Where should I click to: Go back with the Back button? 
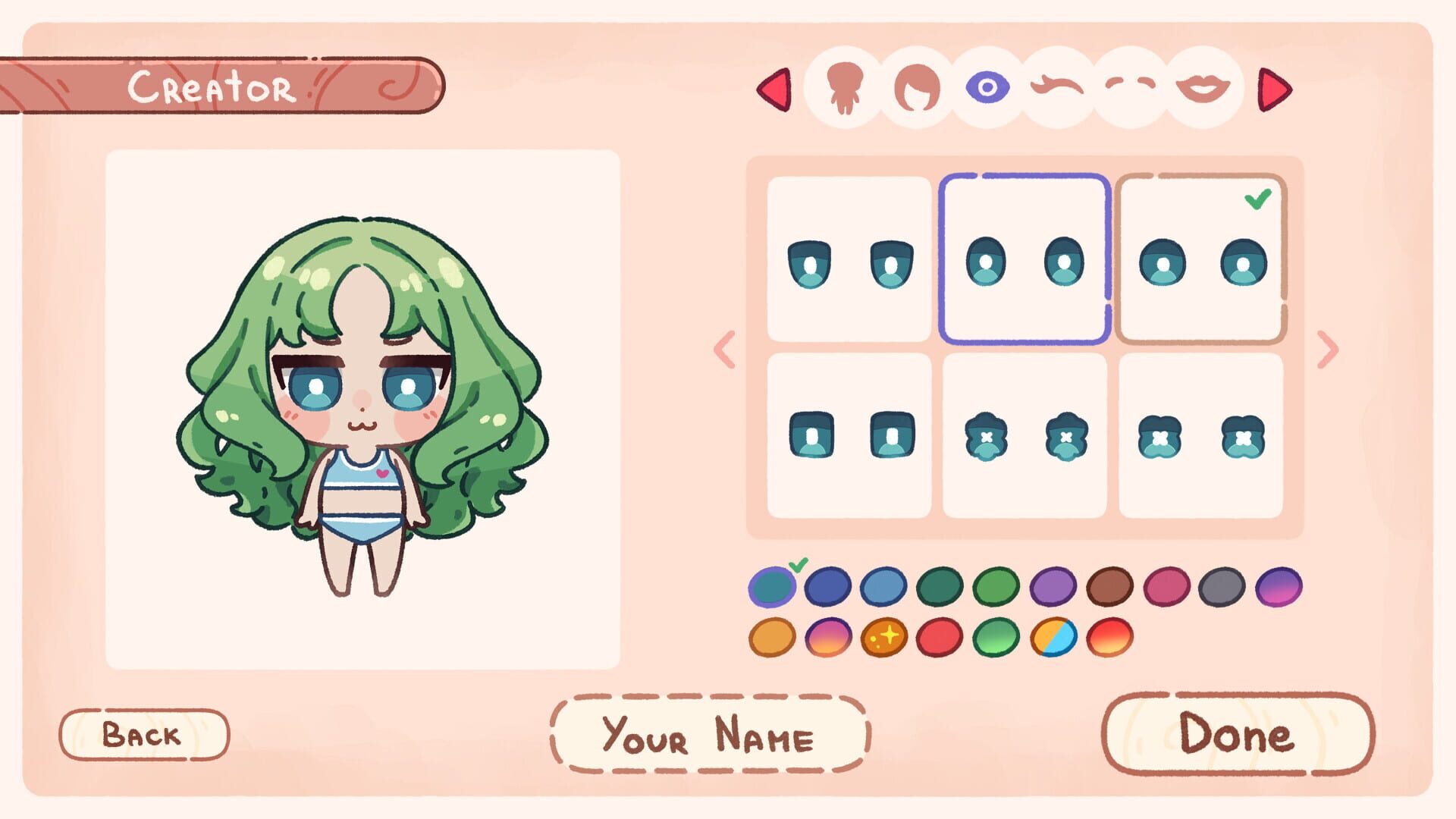[x=143, y=734]
